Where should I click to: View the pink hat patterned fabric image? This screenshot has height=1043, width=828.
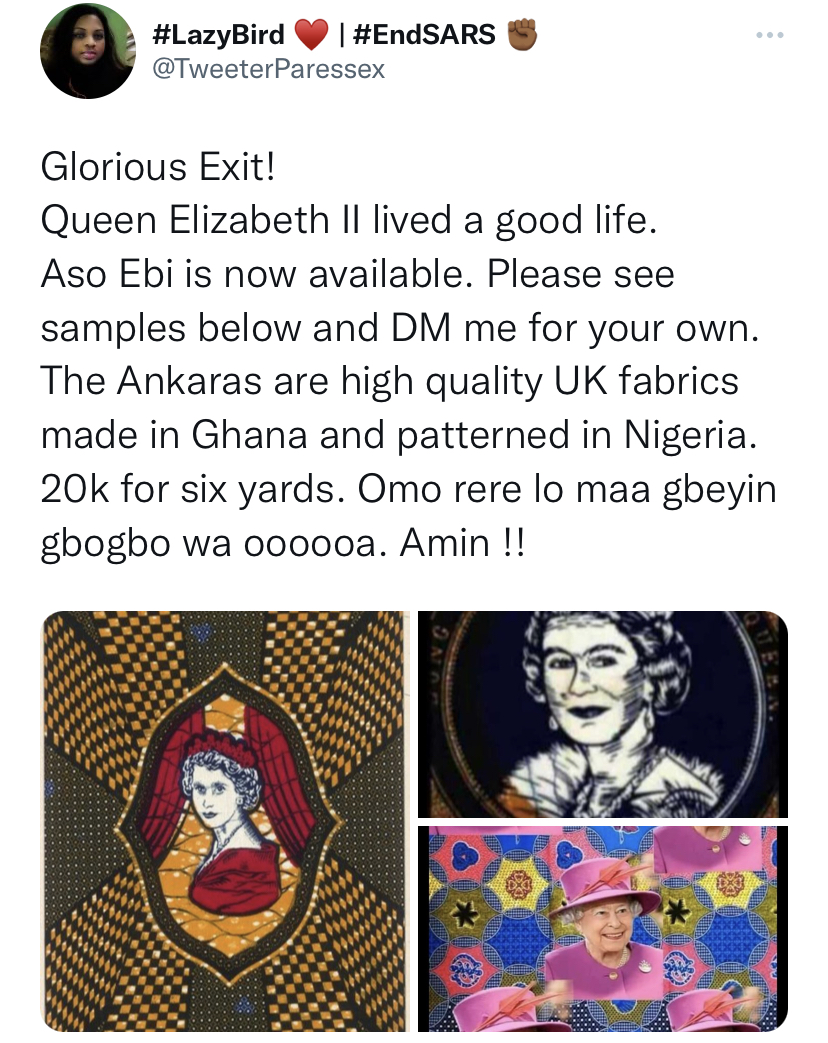click(602, 928)
